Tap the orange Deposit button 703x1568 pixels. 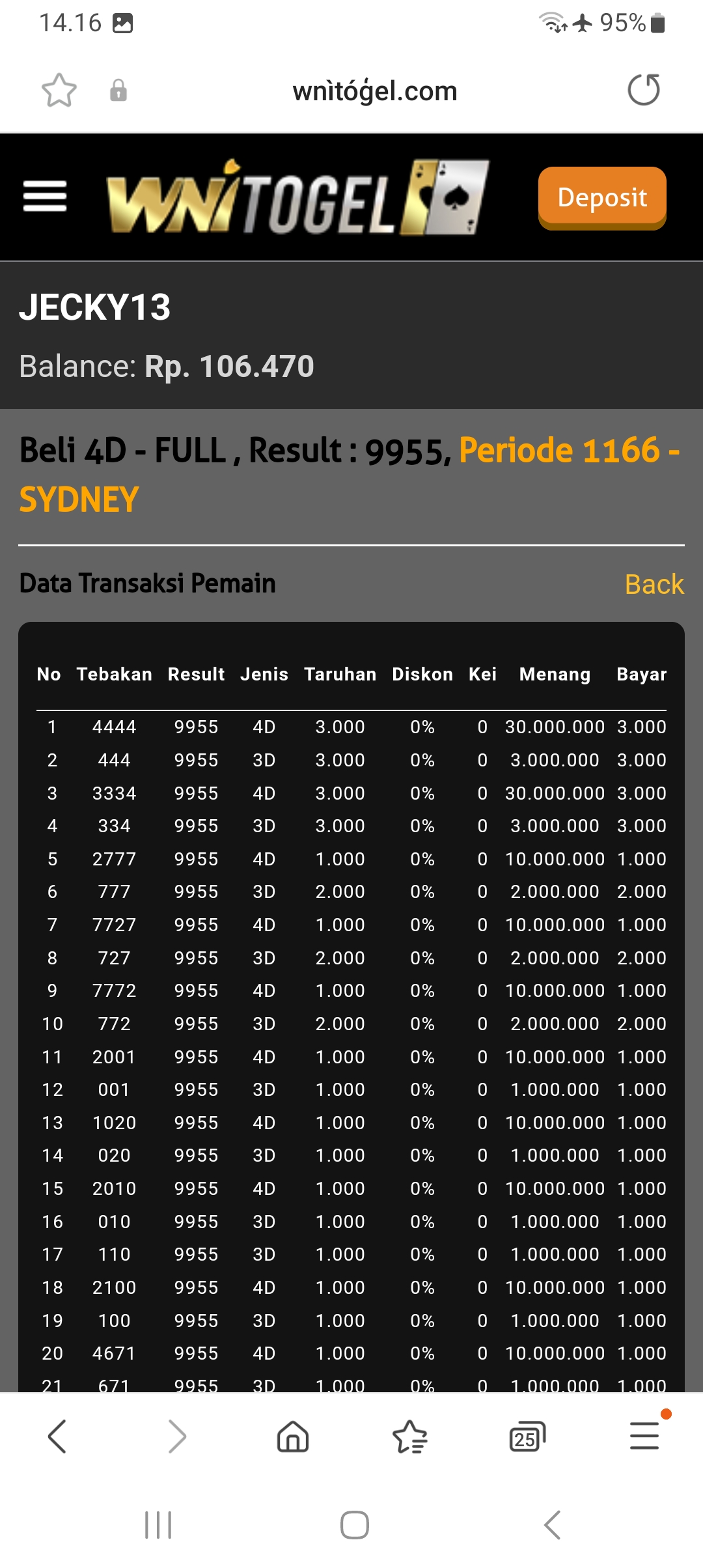coord(602,197)
